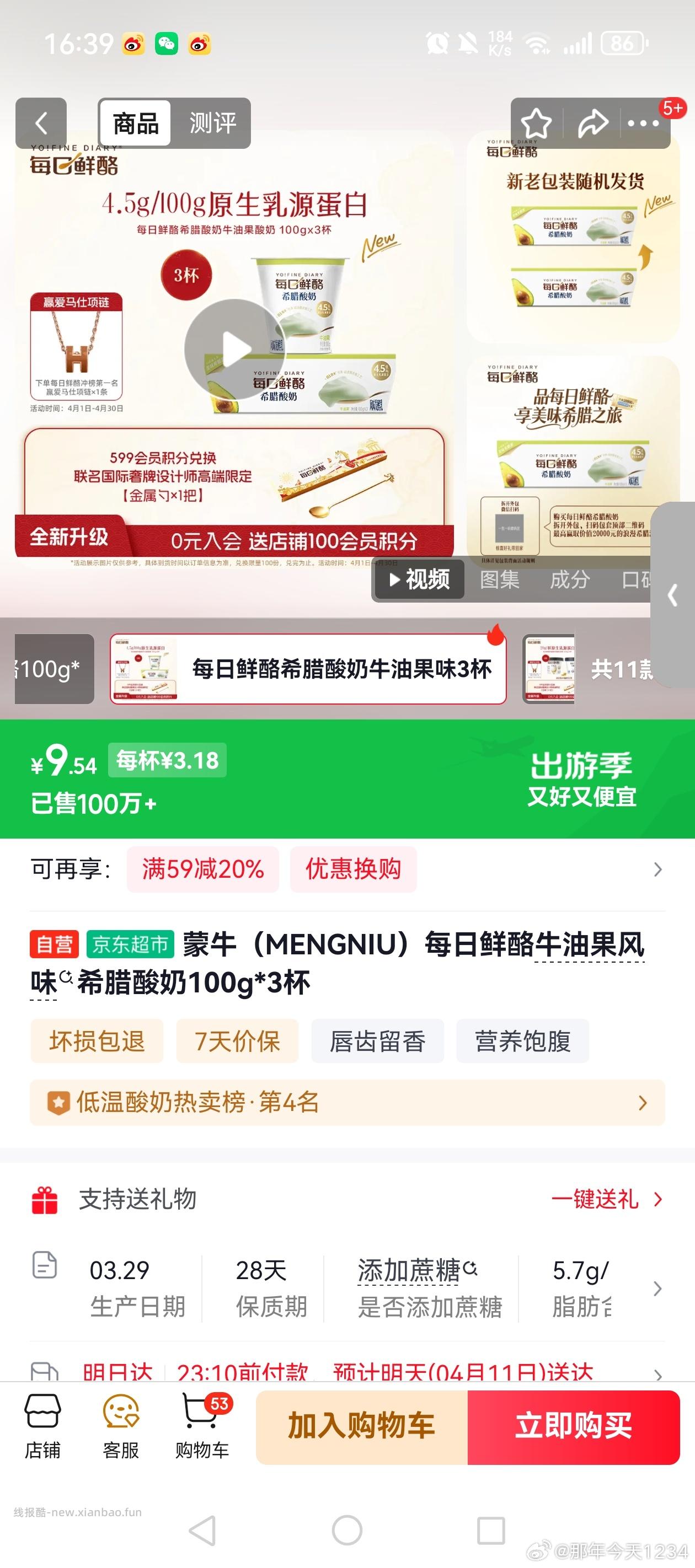This screenshot has height=1568, width=695.
Task: Switch to the 图集 image gallery tab
Action: tap(500, 579)
